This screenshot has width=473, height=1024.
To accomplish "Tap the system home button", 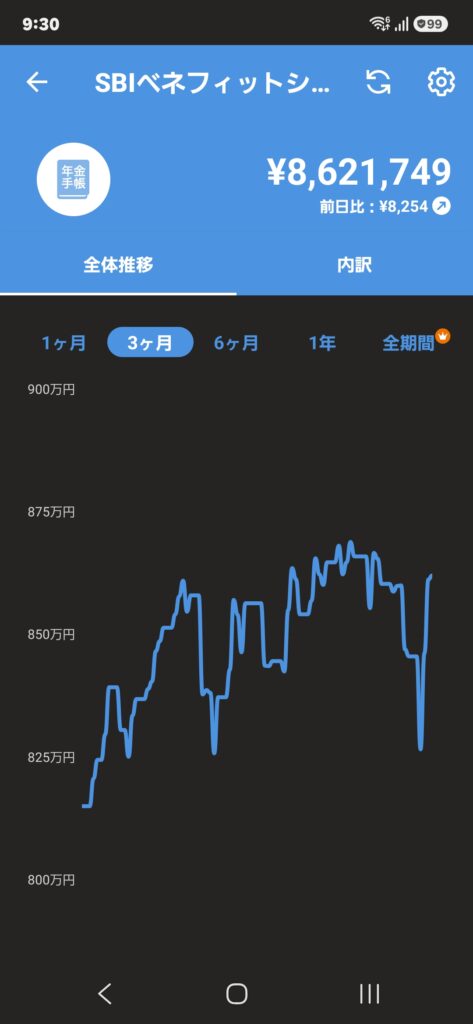I will pos(236,993).
